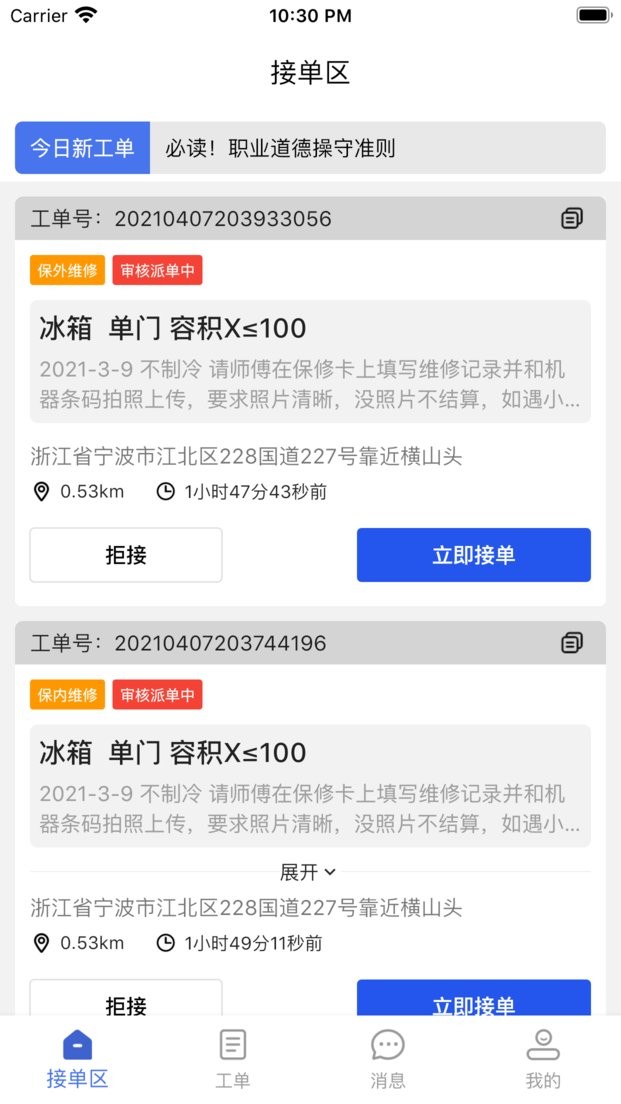The image size is (621, 1104).
Task: Select the 接单区 tab
Action: 77,1059
